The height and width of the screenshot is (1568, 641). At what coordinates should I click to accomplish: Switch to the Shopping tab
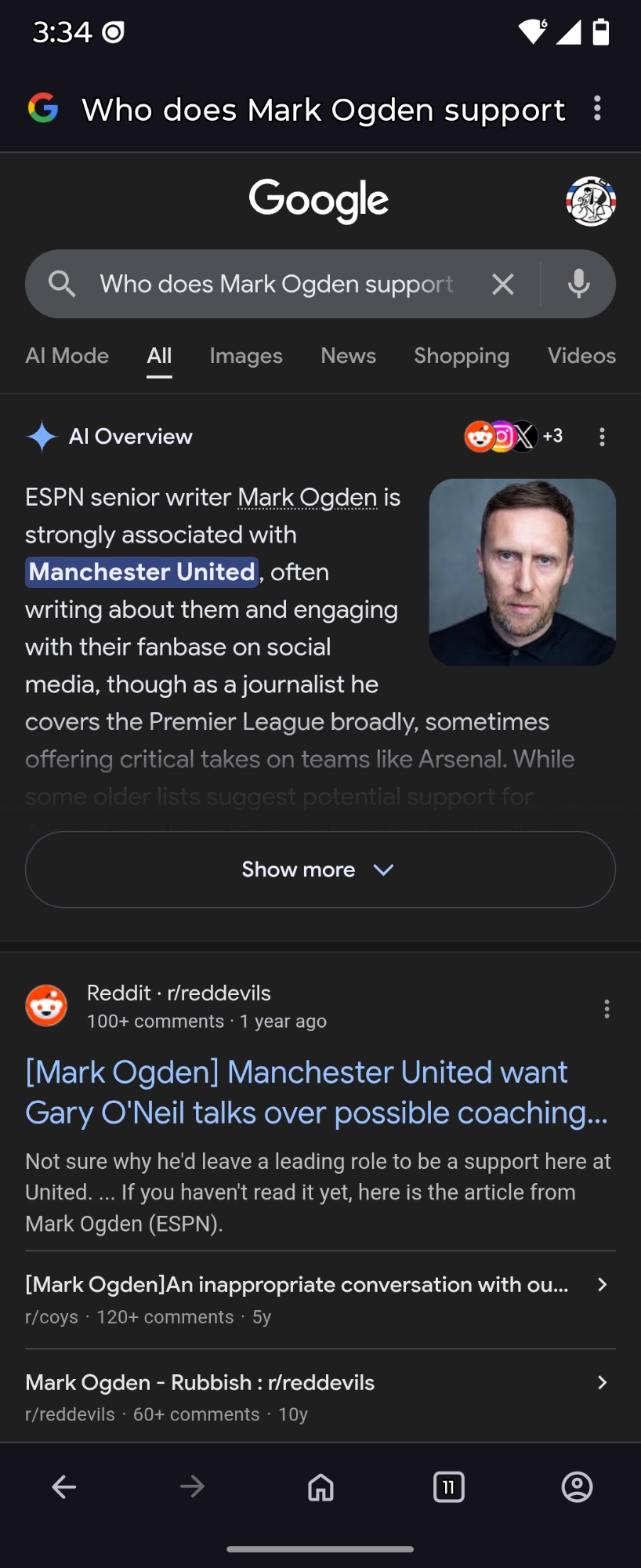pos(462,356)
